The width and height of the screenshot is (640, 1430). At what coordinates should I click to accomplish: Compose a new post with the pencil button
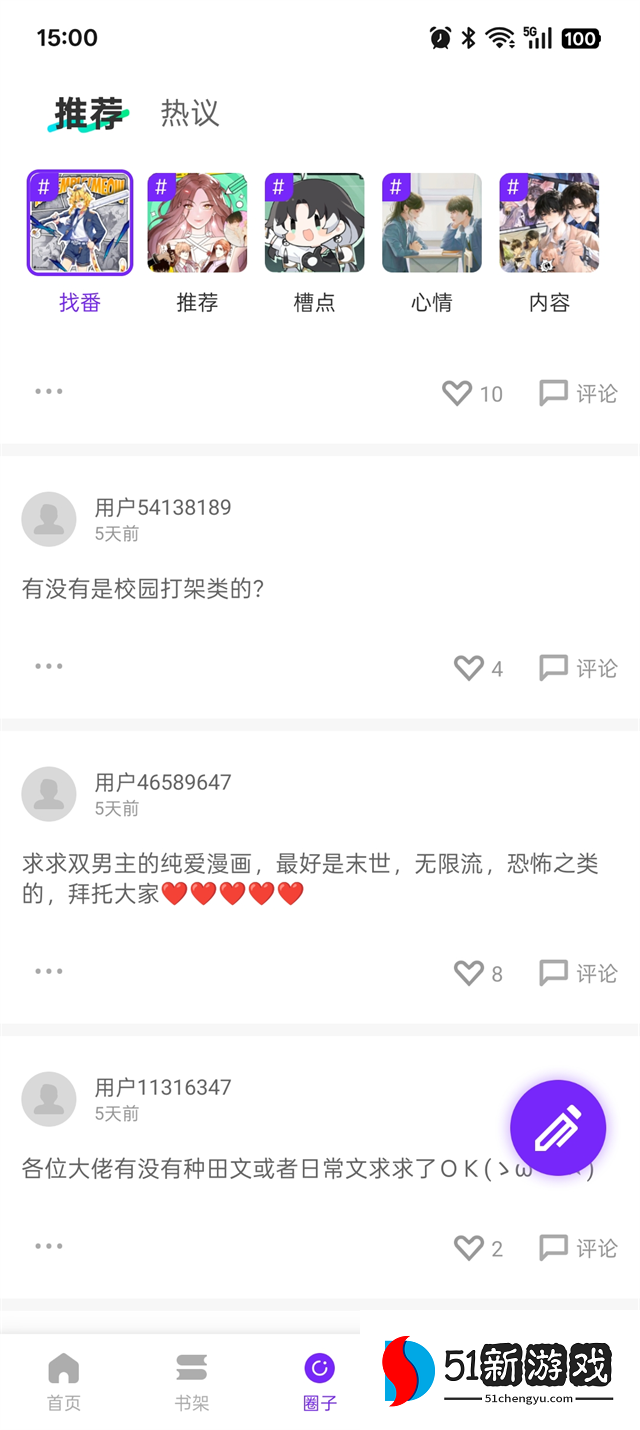[x=558, y=1129]
